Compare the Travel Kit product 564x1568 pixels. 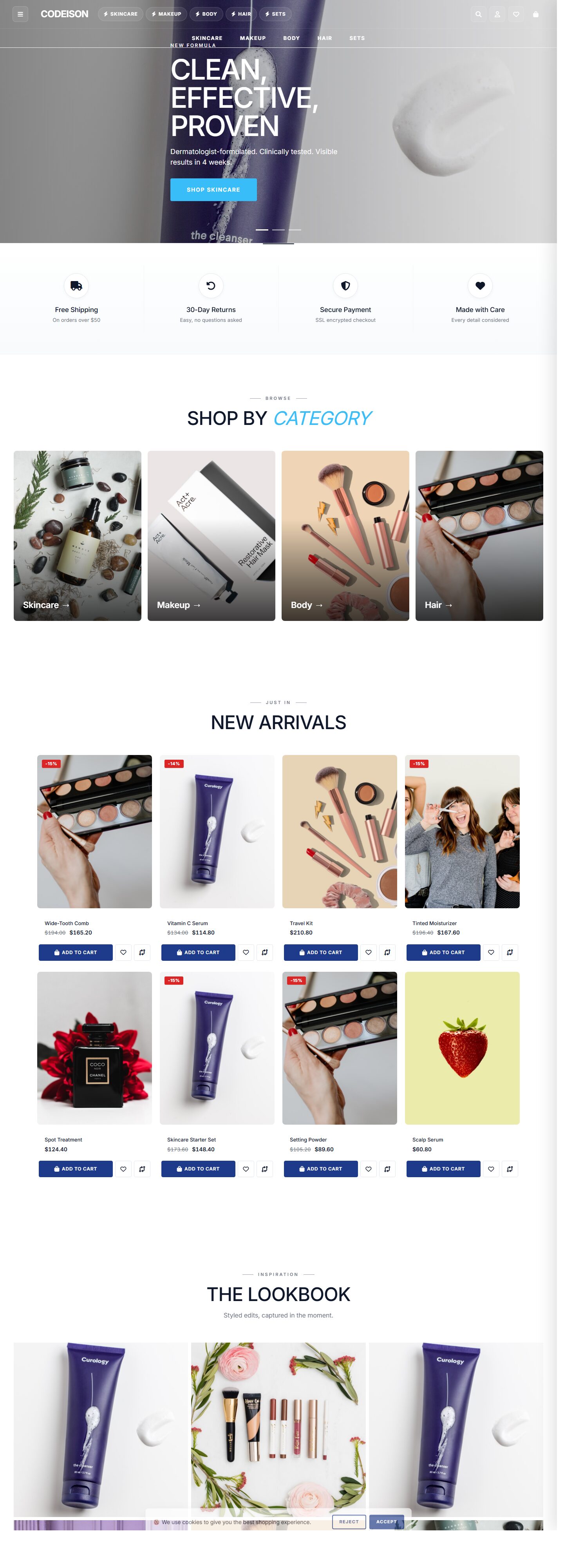click(387, 952)
